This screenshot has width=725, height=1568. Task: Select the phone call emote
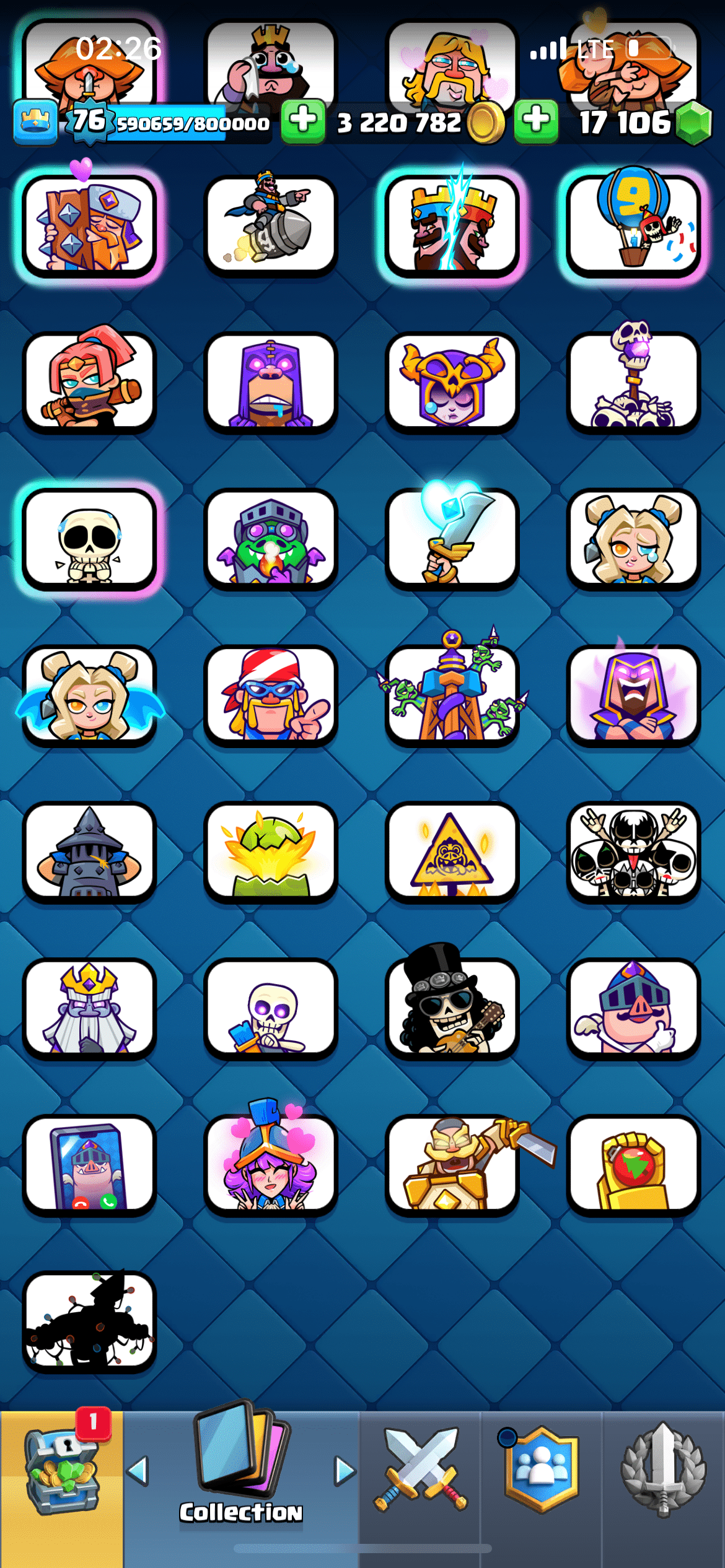89,1165
